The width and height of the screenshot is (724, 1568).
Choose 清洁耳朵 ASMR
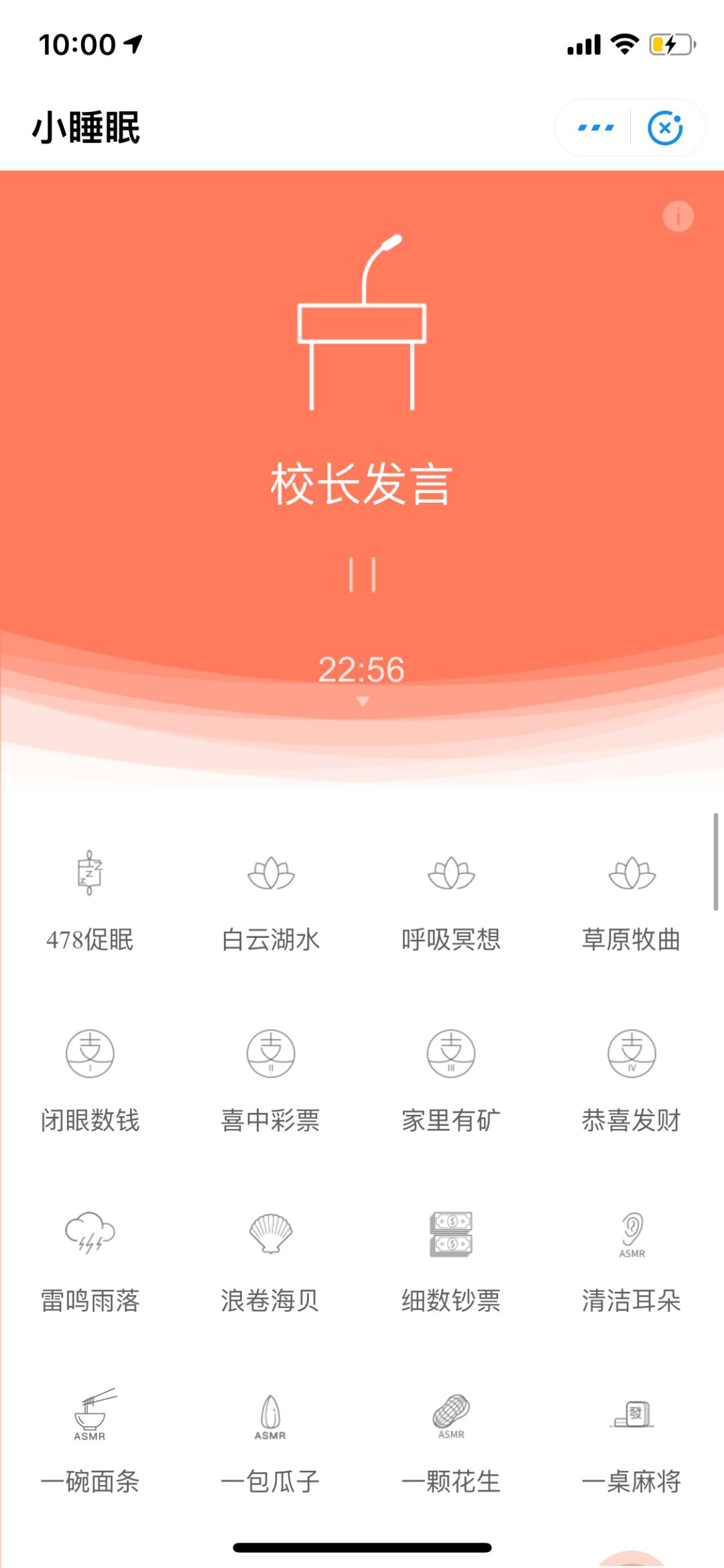pos(631,1260)
